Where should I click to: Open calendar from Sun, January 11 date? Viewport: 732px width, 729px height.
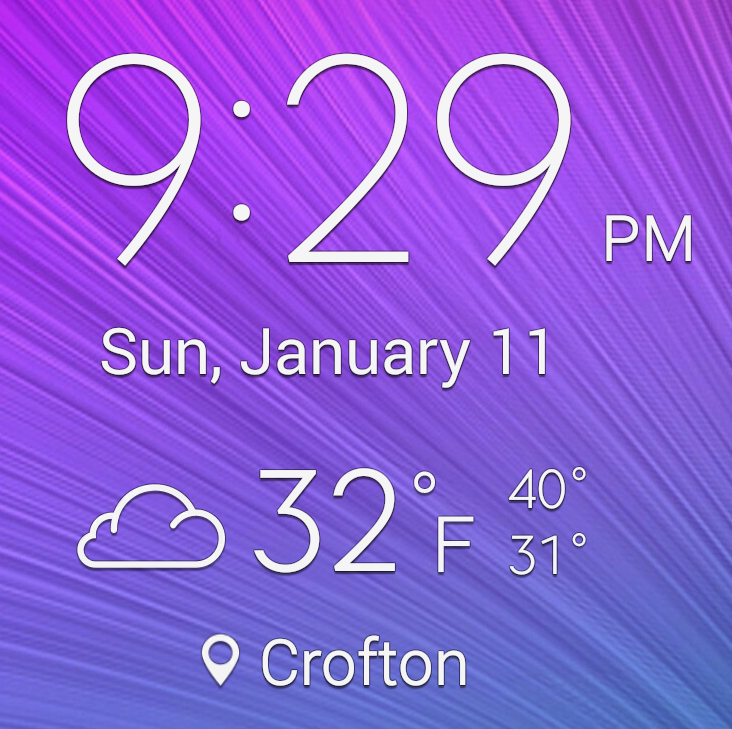[x=326, y=354]
